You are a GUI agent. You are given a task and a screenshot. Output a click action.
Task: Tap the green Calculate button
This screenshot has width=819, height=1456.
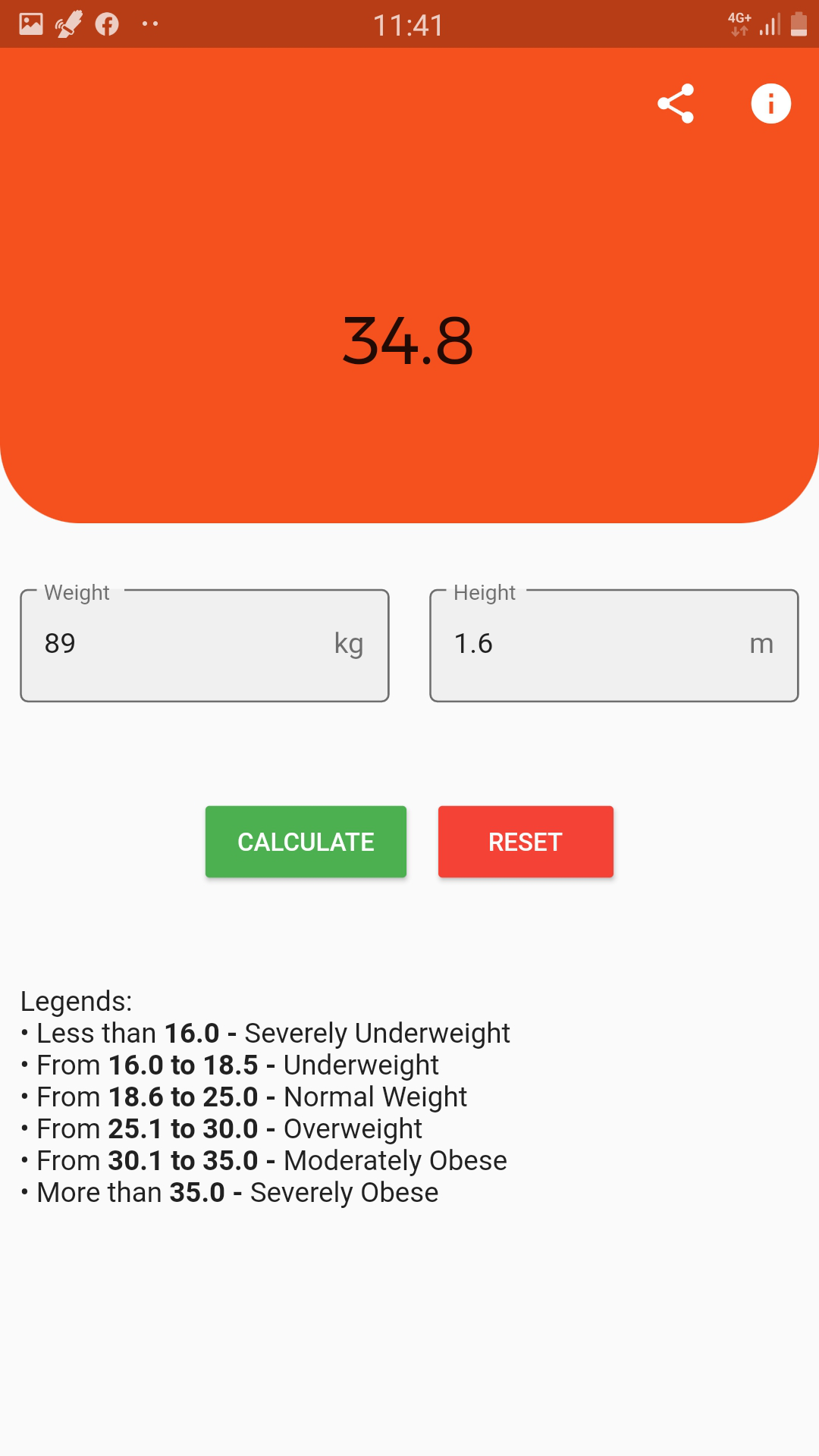point(306,842)
